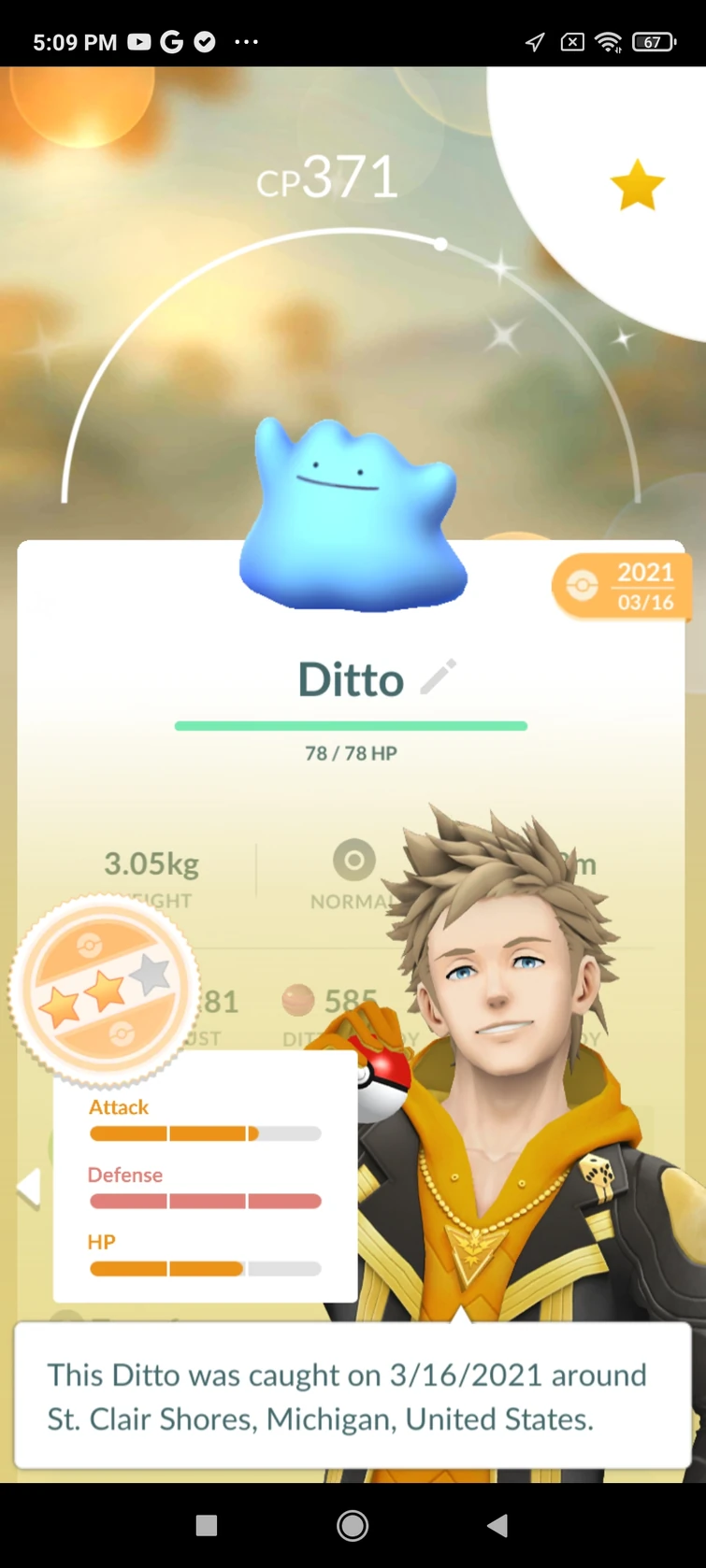Viewport: 706px width, 1568px height.
Task: Tap the location arrow icon in the status bar
Action: pos(534,41)
